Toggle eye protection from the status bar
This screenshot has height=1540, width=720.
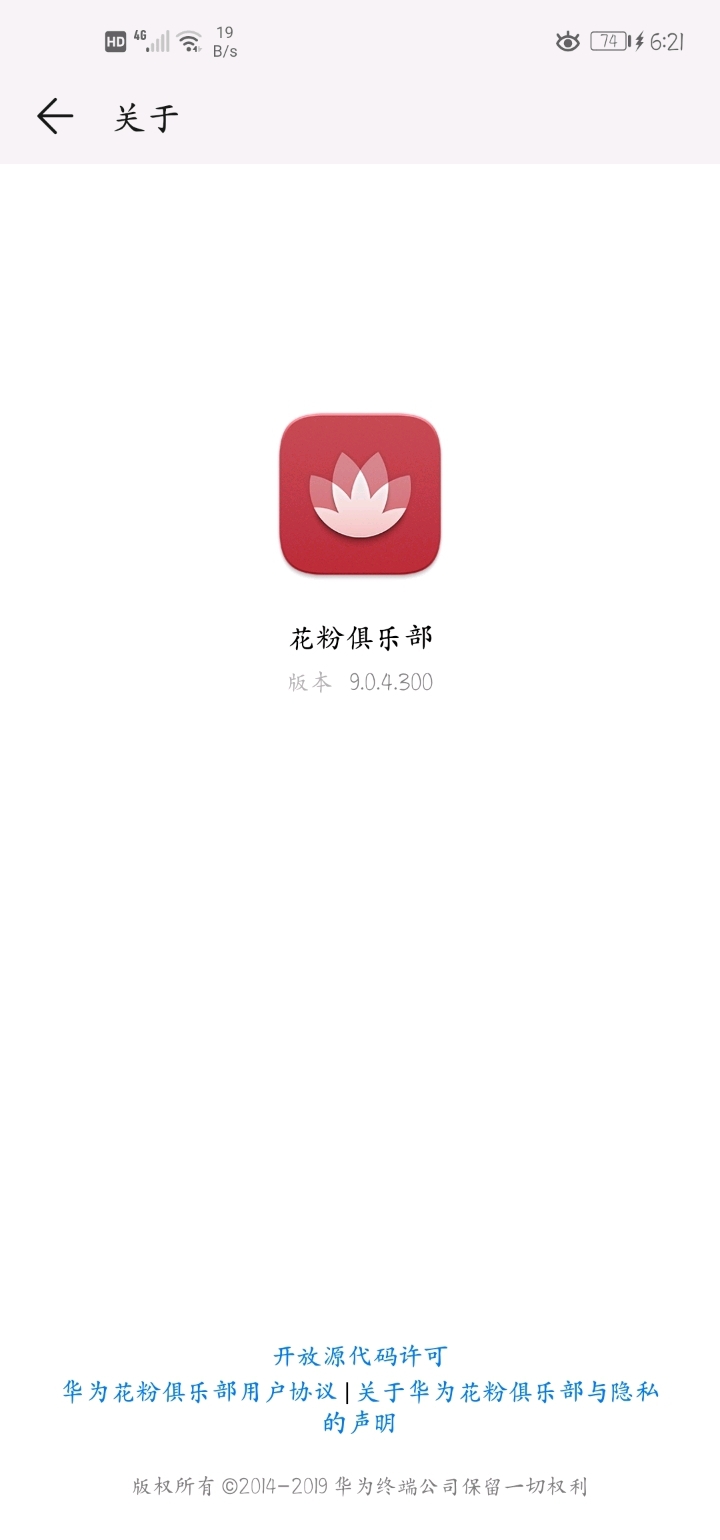point(566,42)
